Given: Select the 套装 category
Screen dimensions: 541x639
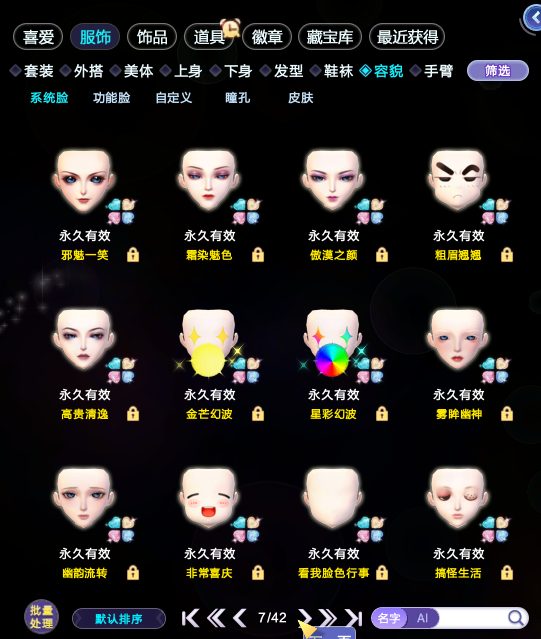Looking at the screenshot, I should pyautogui.click(x=32, y=71).
